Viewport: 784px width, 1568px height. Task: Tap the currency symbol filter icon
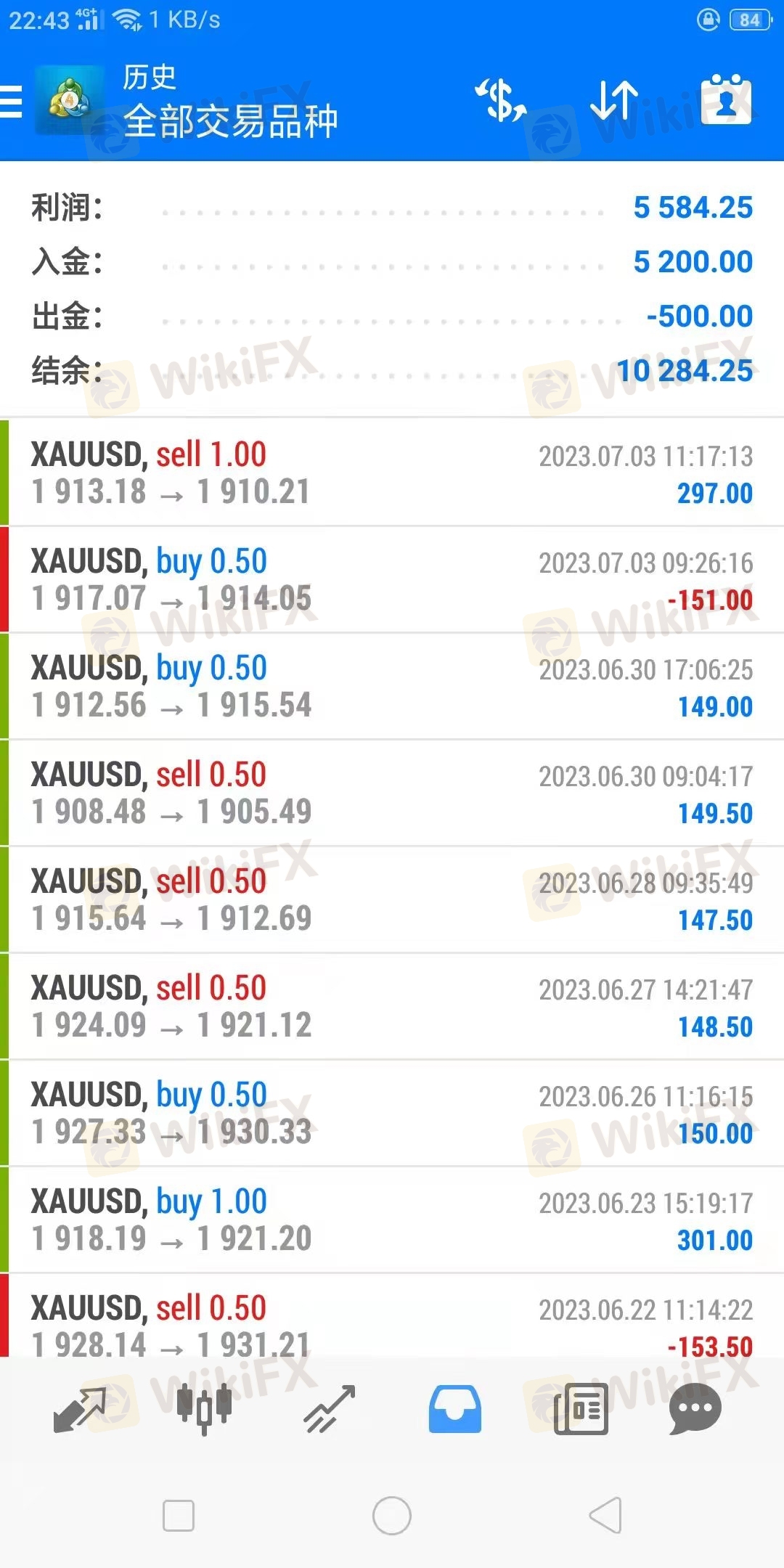click(x=501, y=100)
